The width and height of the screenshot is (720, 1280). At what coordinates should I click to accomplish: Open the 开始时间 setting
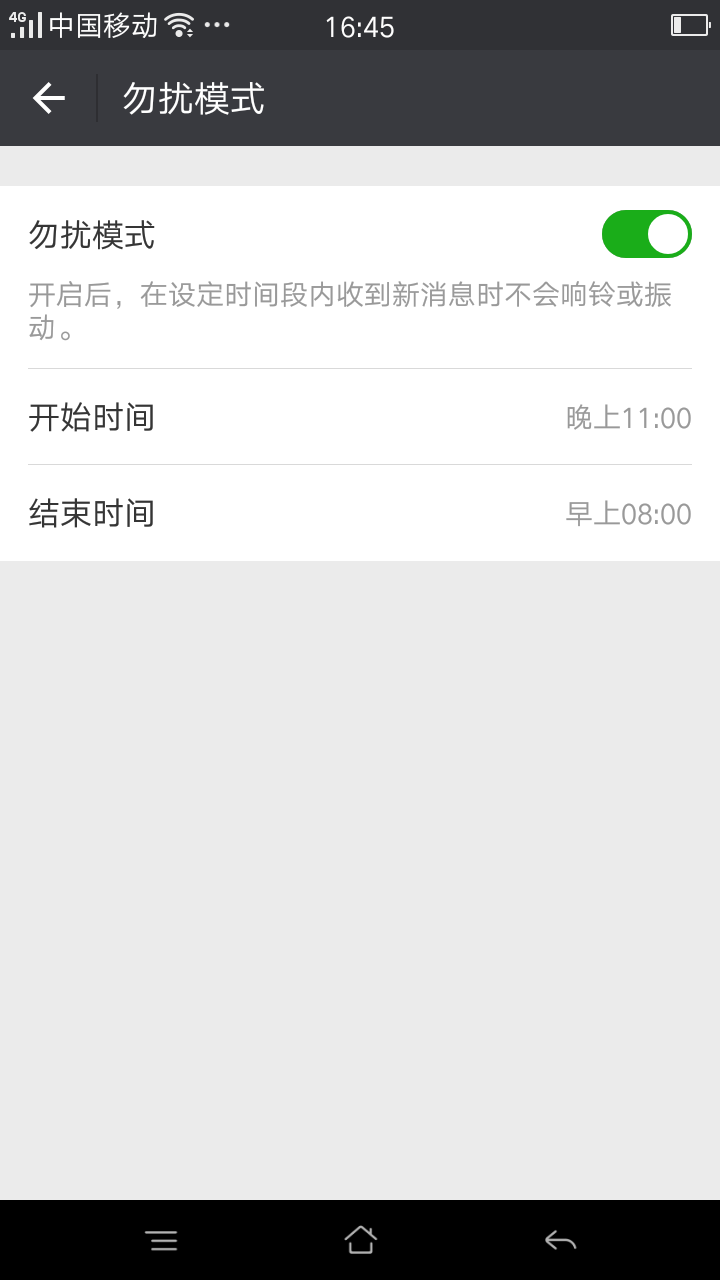tap(360, 417)
